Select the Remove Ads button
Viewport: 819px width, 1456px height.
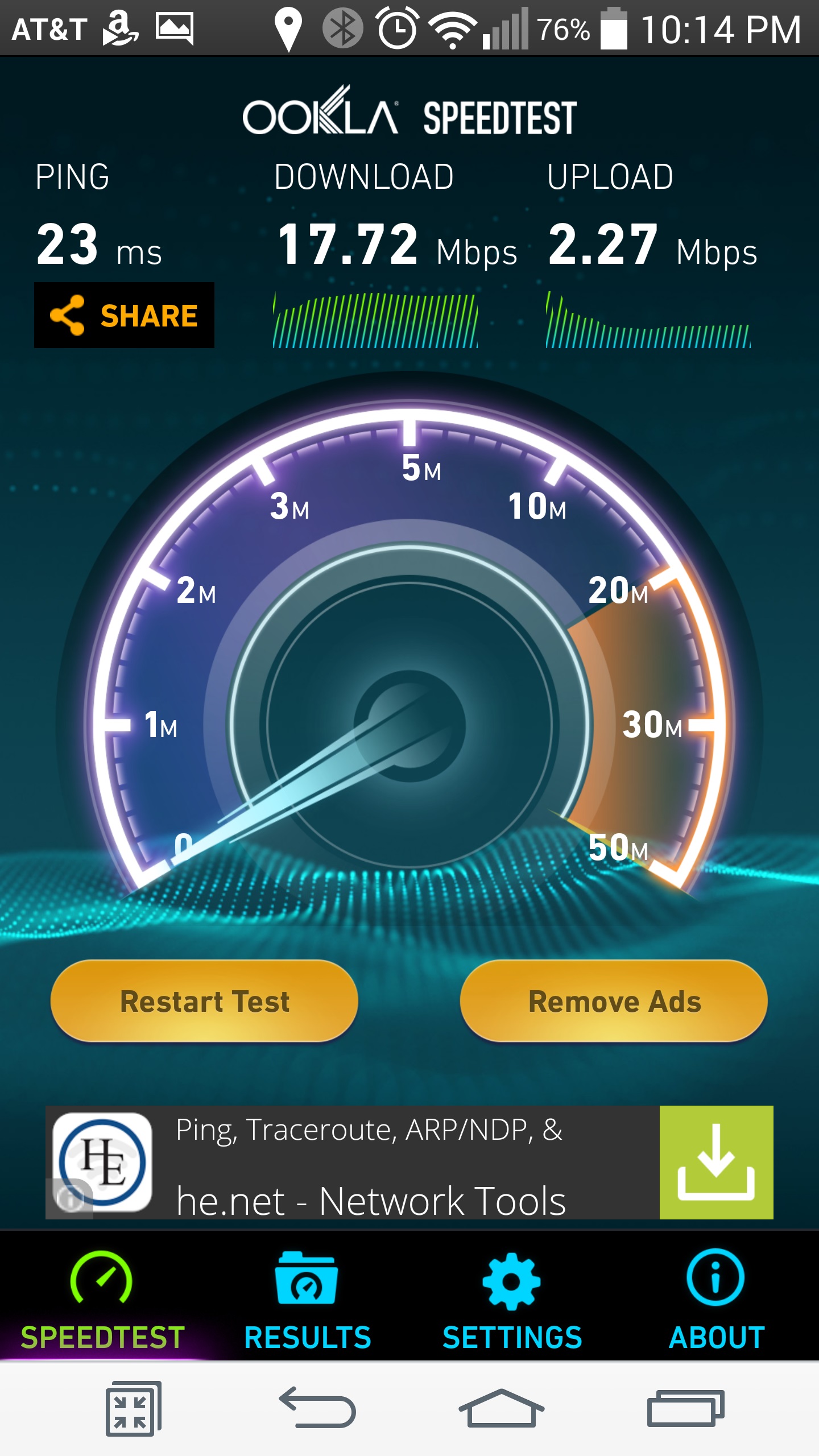click(614, 1001)
